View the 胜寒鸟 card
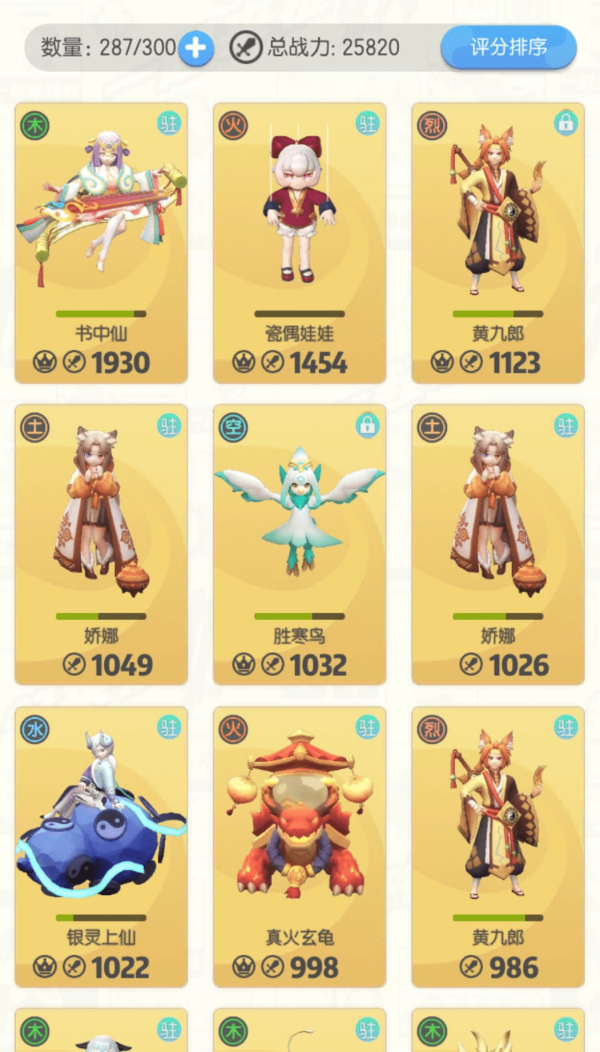 click(x=299, y=544)
